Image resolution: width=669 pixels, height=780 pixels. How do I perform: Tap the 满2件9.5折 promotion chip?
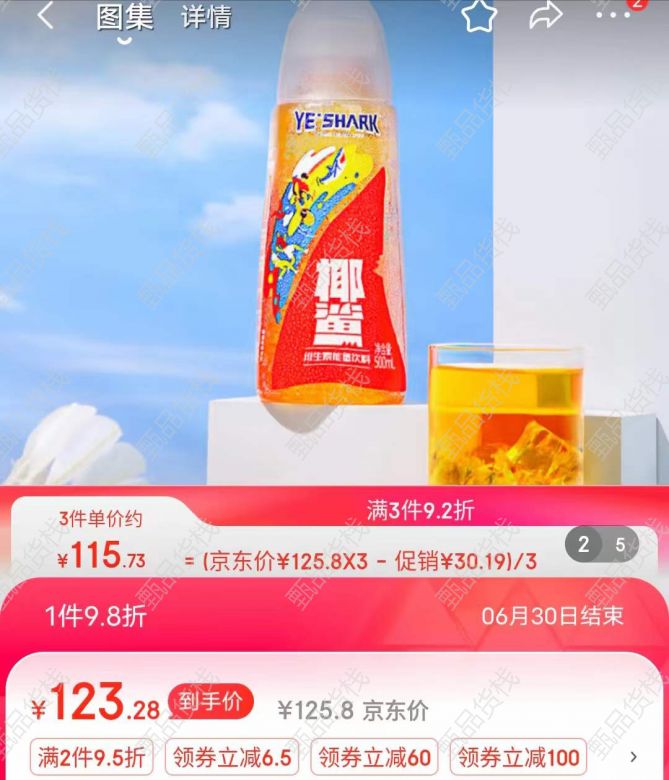(x=91, y=757)
